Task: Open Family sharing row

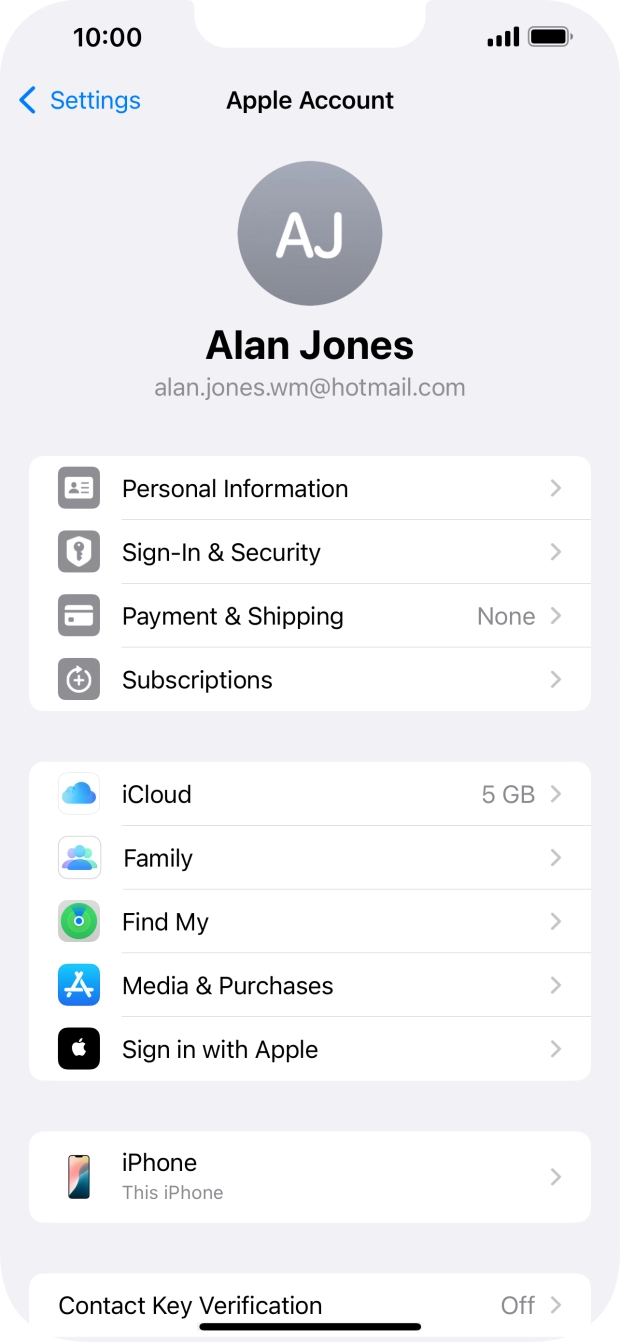Action: pos(310,858)
